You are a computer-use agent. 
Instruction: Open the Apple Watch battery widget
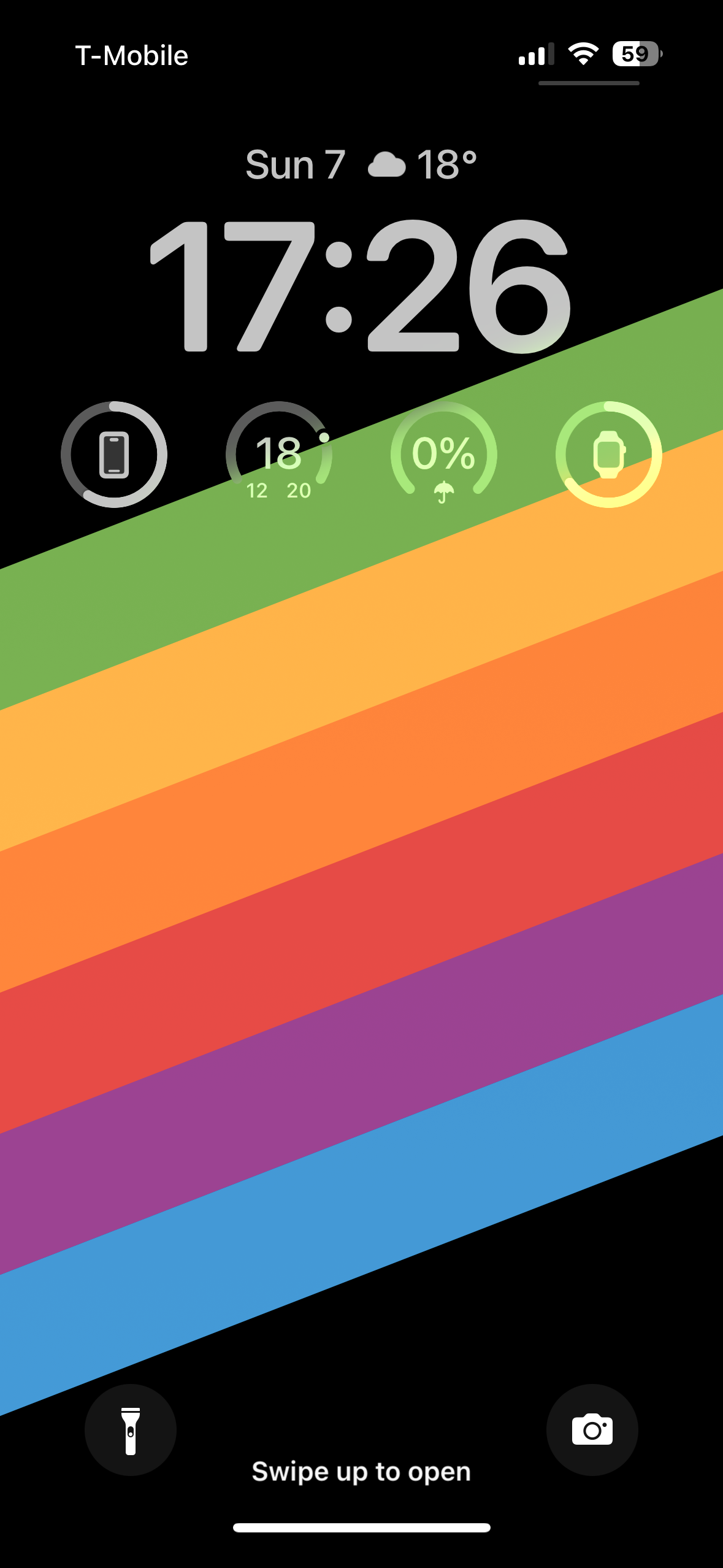click(x=608, y=455)
